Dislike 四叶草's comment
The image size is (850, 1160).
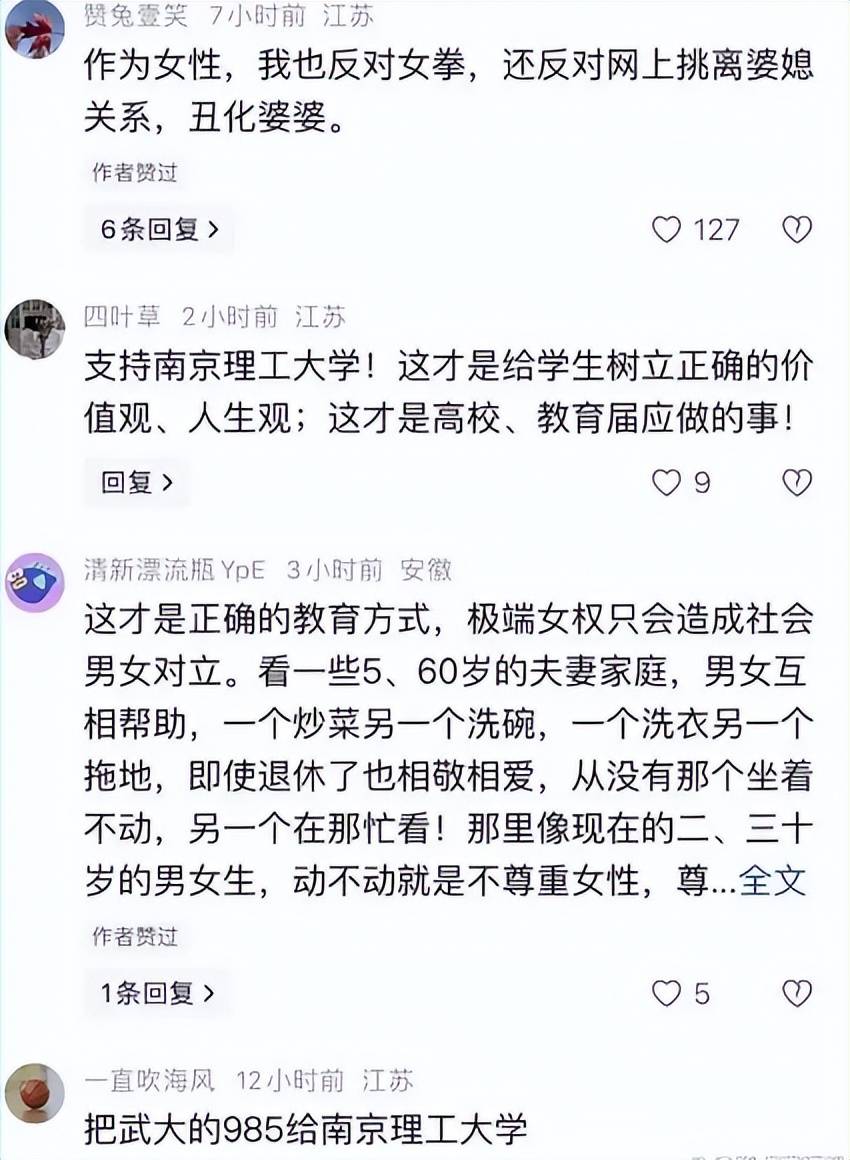pos(796,483)
